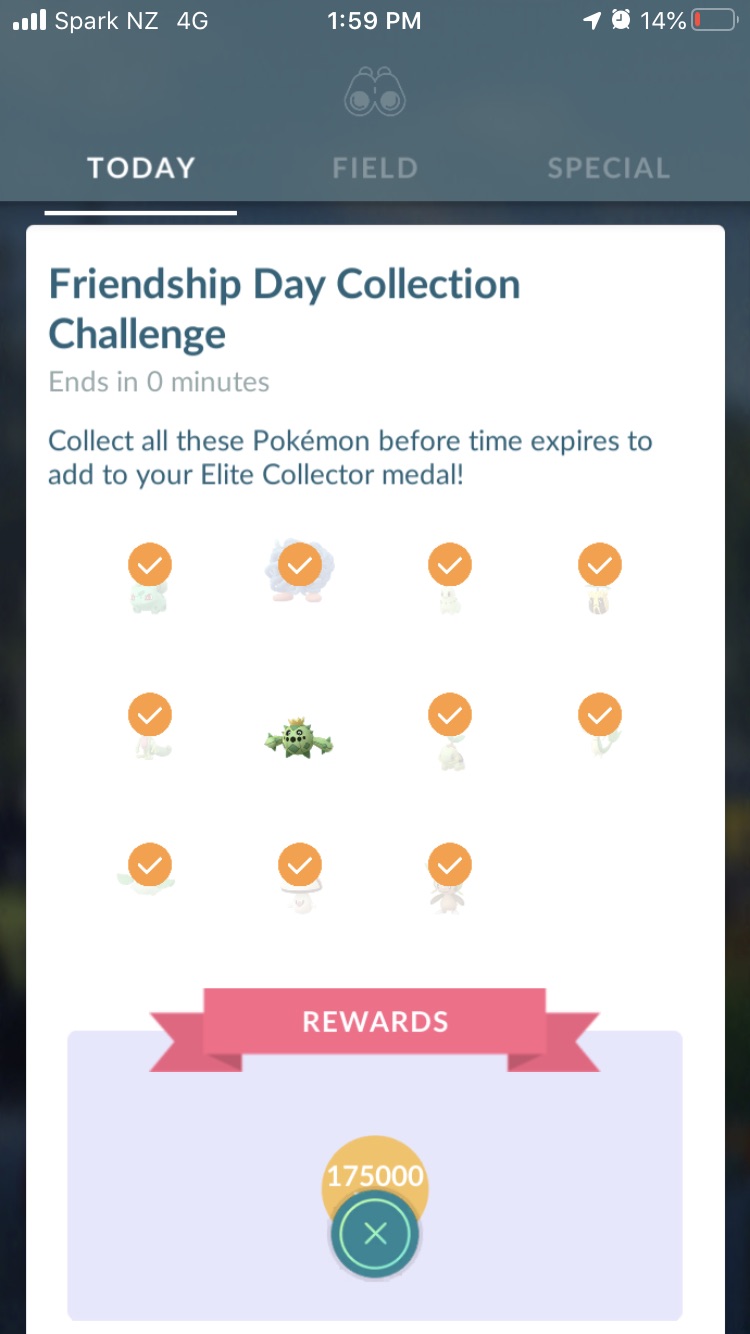Switch to the Special tab
The image size is (750, 1334).
pyautogui.click(x=608, y=168)
